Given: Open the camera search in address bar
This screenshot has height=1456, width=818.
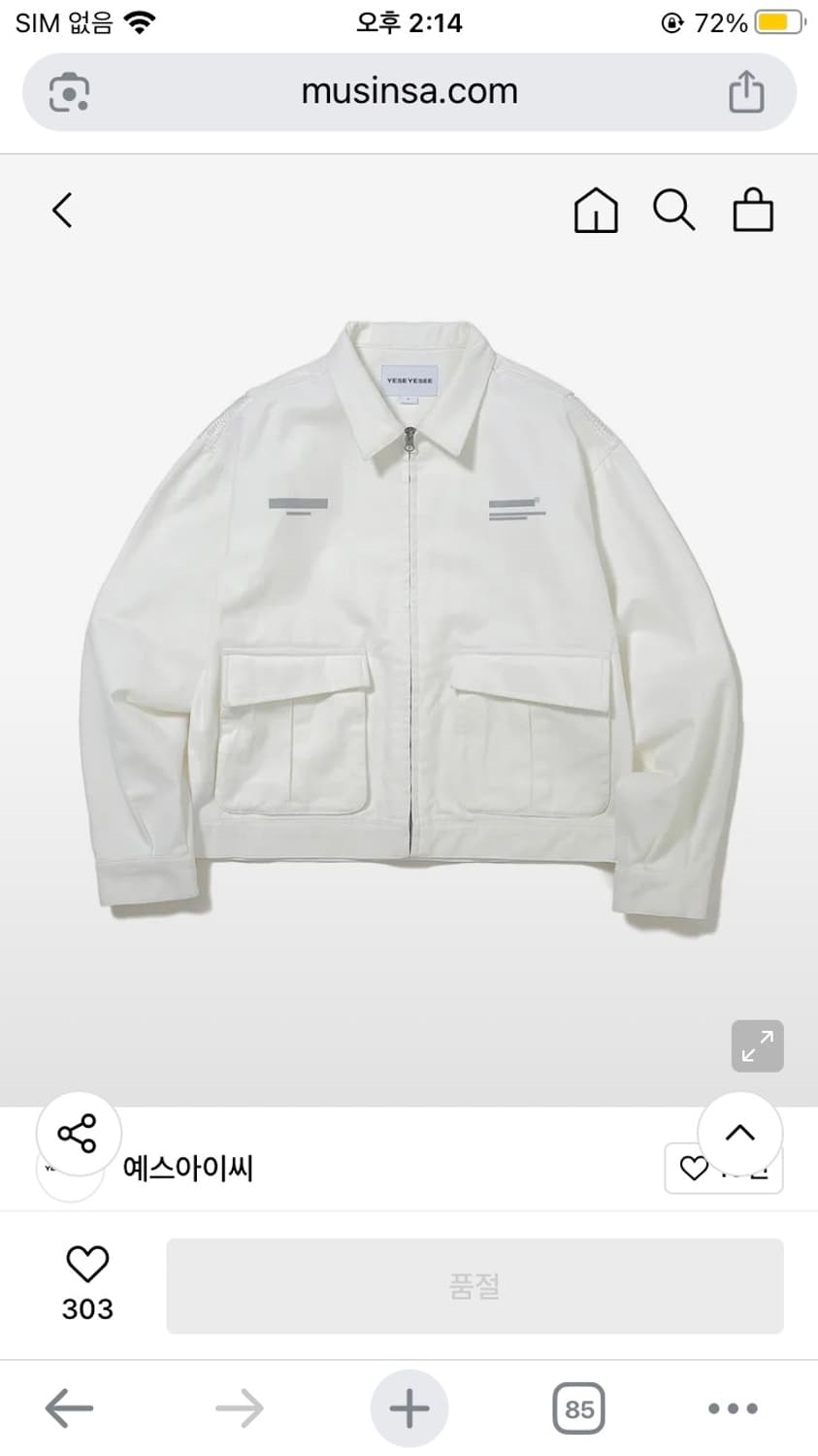Looking at the screenshot, I should coord(69,92).
